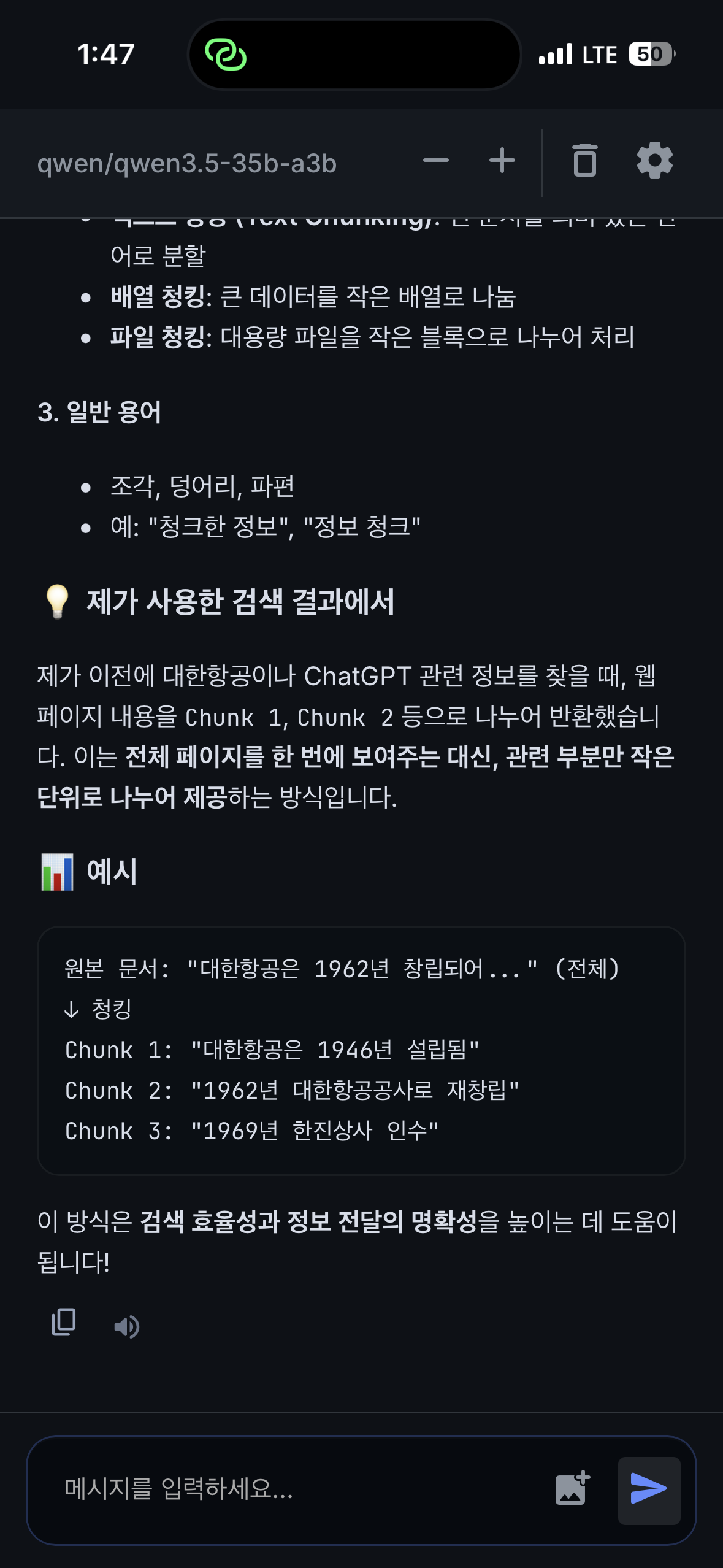Screen dimensions: 723x1568
Task: Open the hotspot indicator in Dynamic Island
Action: [x=226, y=55]
